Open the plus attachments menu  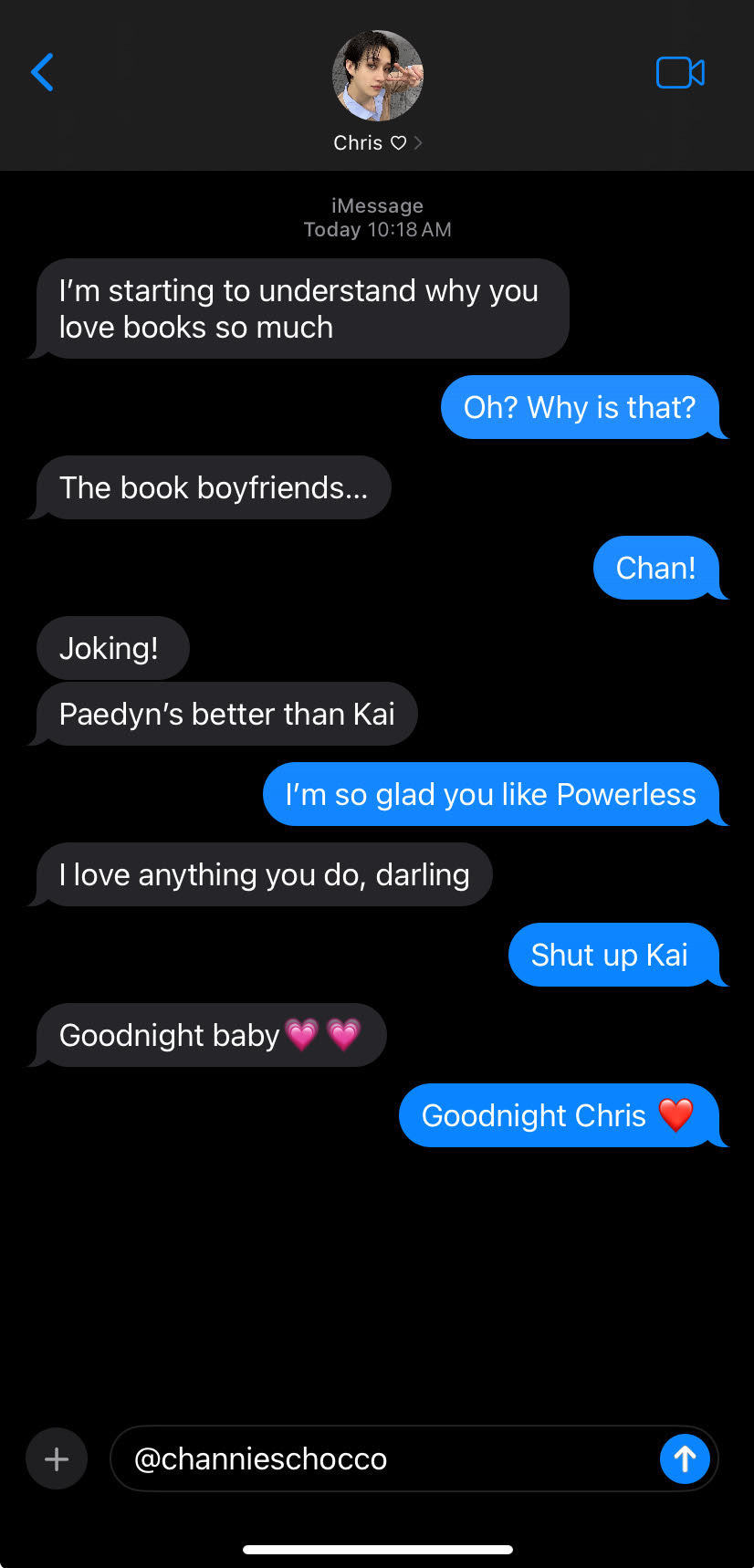coord(57,1458)
